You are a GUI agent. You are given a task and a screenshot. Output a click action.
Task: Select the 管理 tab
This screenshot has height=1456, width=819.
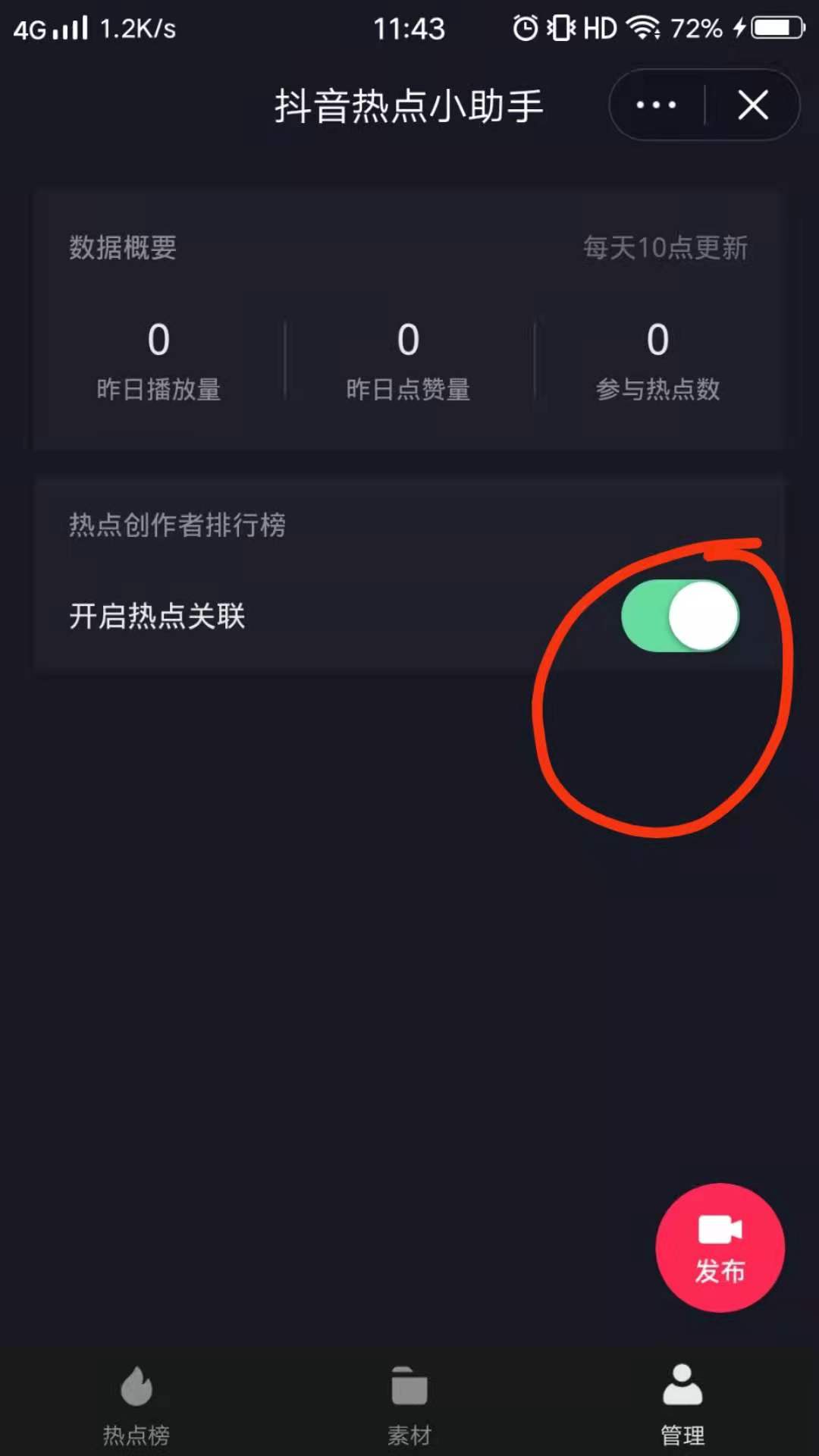(682, 1406)
